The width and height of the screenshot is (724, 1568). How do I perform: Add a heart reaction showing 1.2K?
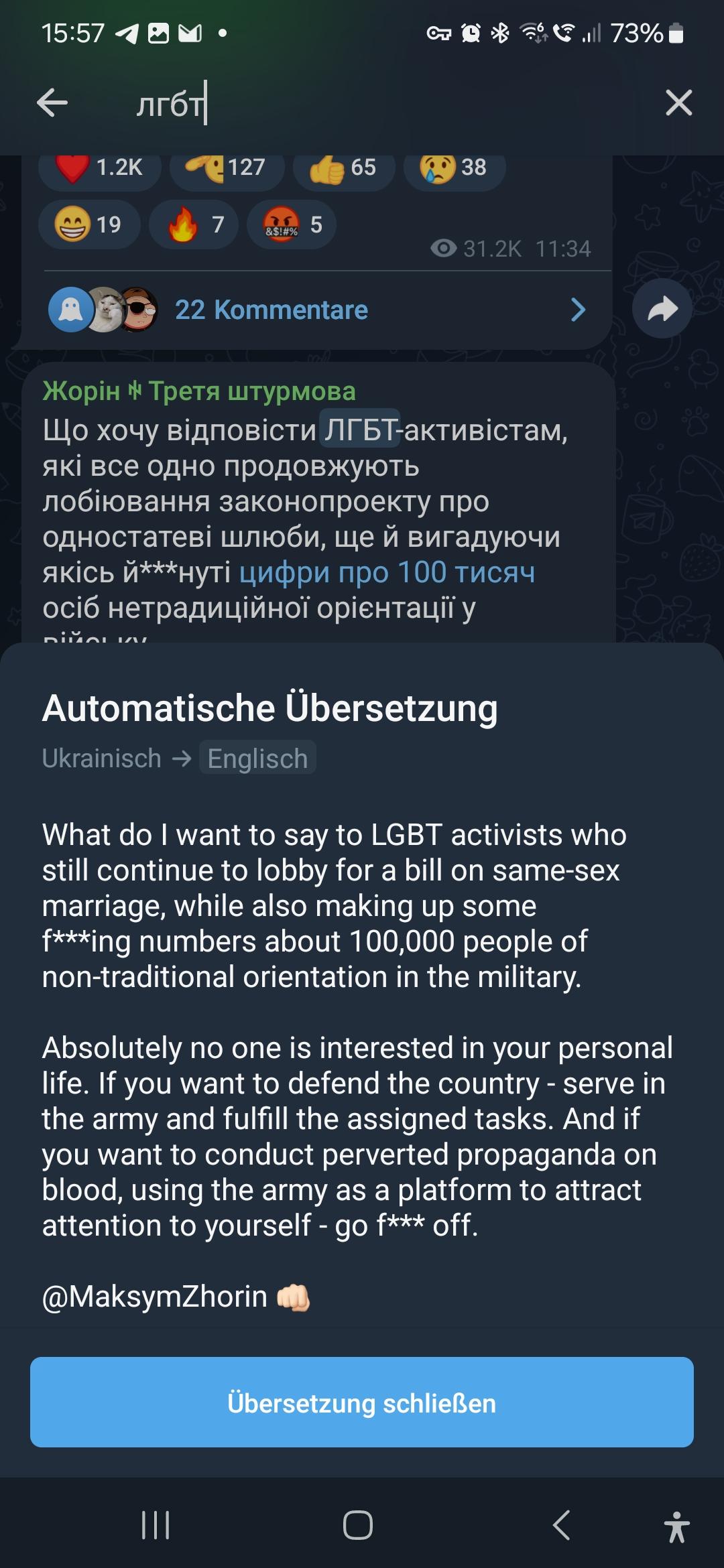tap(99, 168)
